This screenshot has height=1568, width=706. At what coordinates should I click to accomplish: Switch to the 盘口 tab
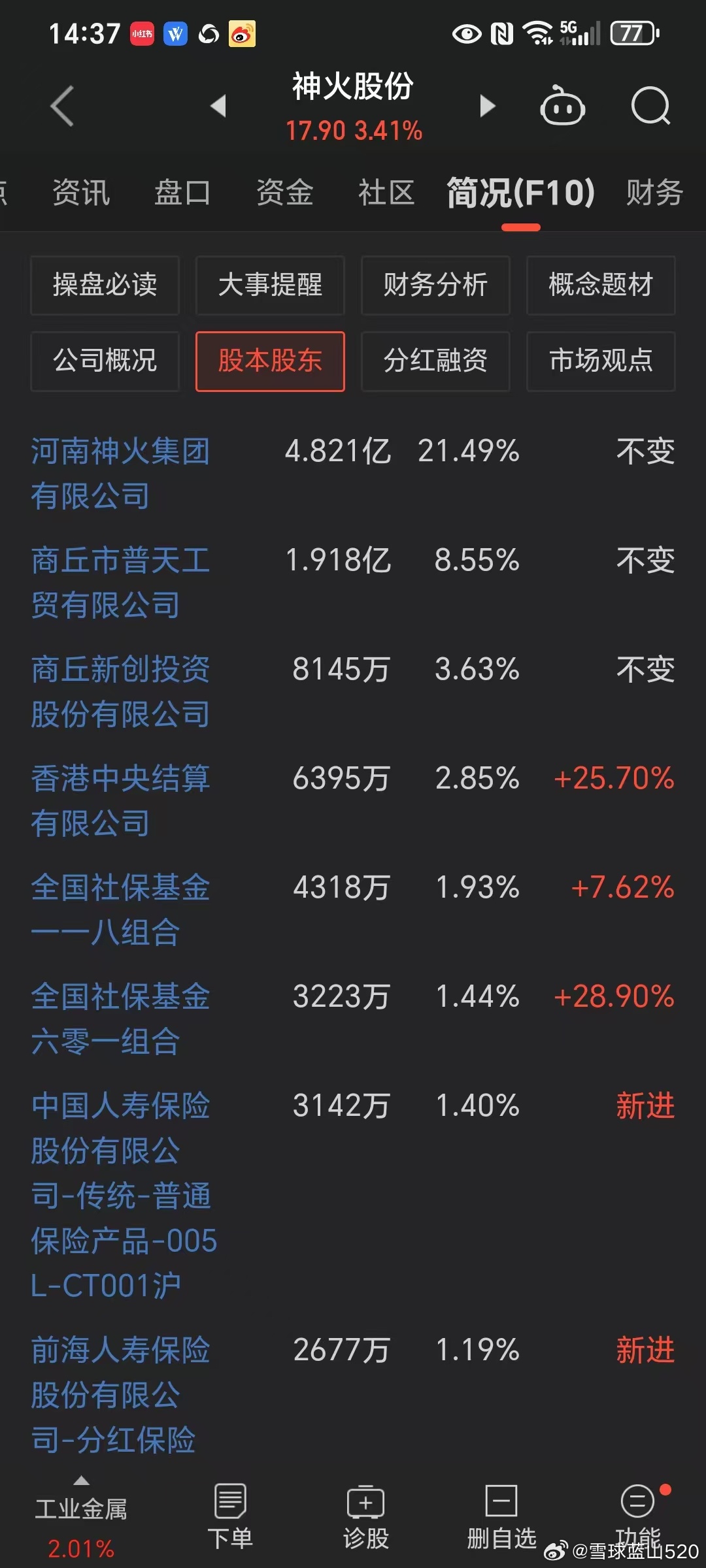(x=182, y=193)
